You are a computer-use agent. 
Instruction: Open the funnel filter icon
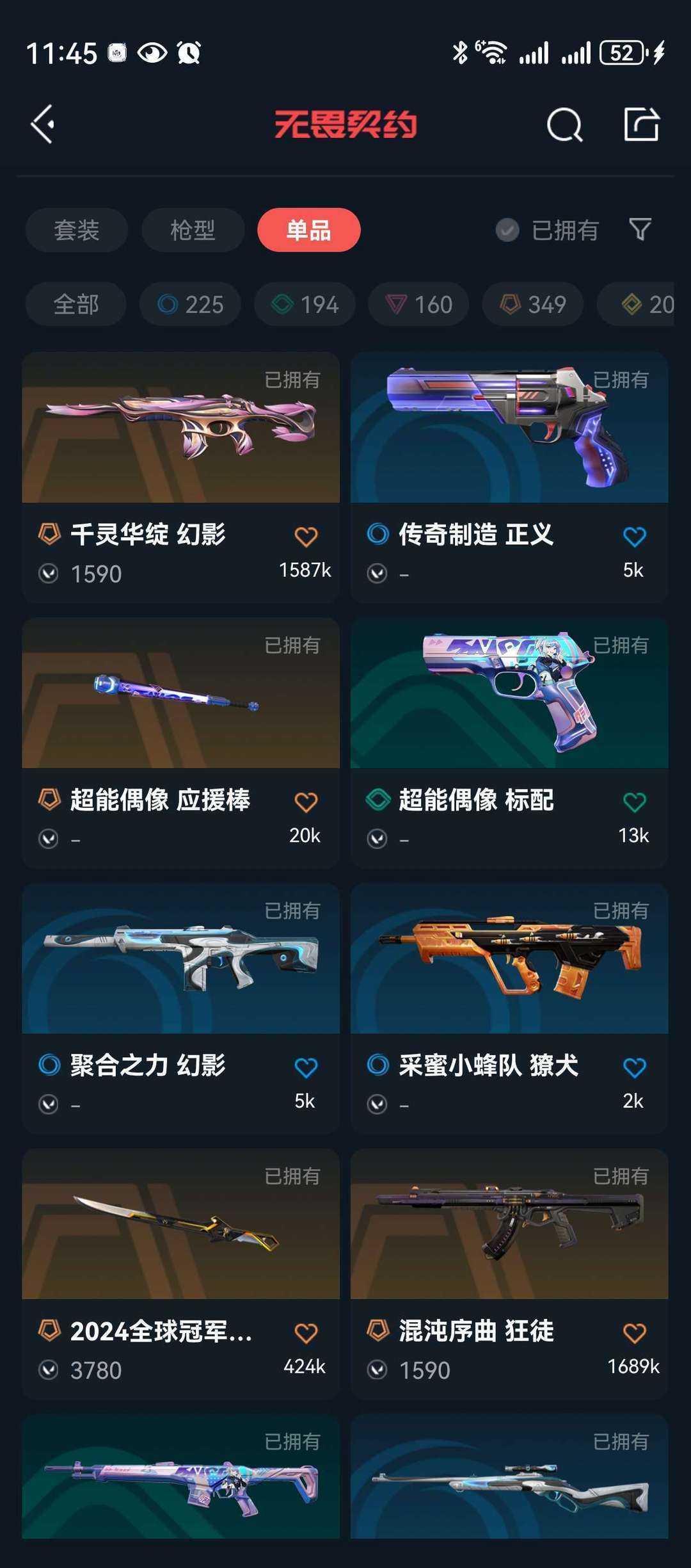640,229
